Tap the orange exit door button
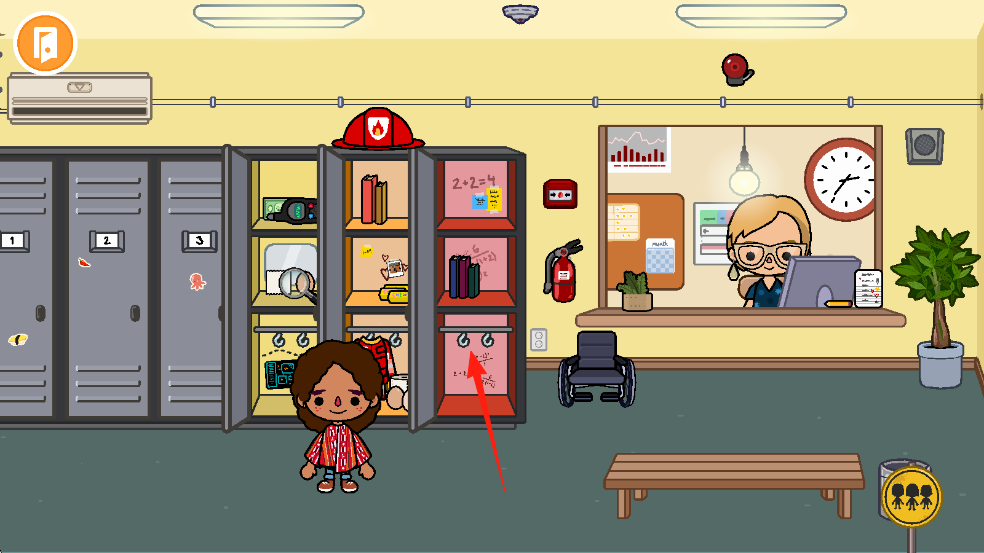 46,44
